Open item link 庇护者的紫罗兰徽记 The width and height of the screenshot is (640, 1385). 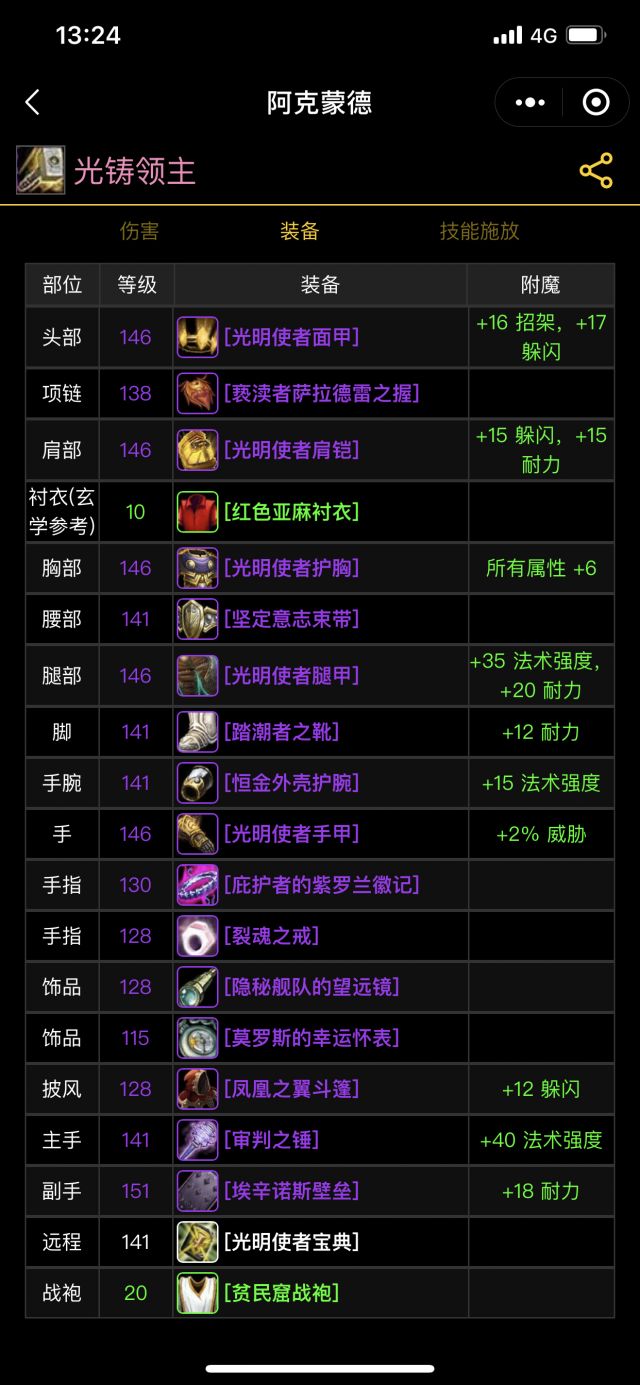point(320,885)
